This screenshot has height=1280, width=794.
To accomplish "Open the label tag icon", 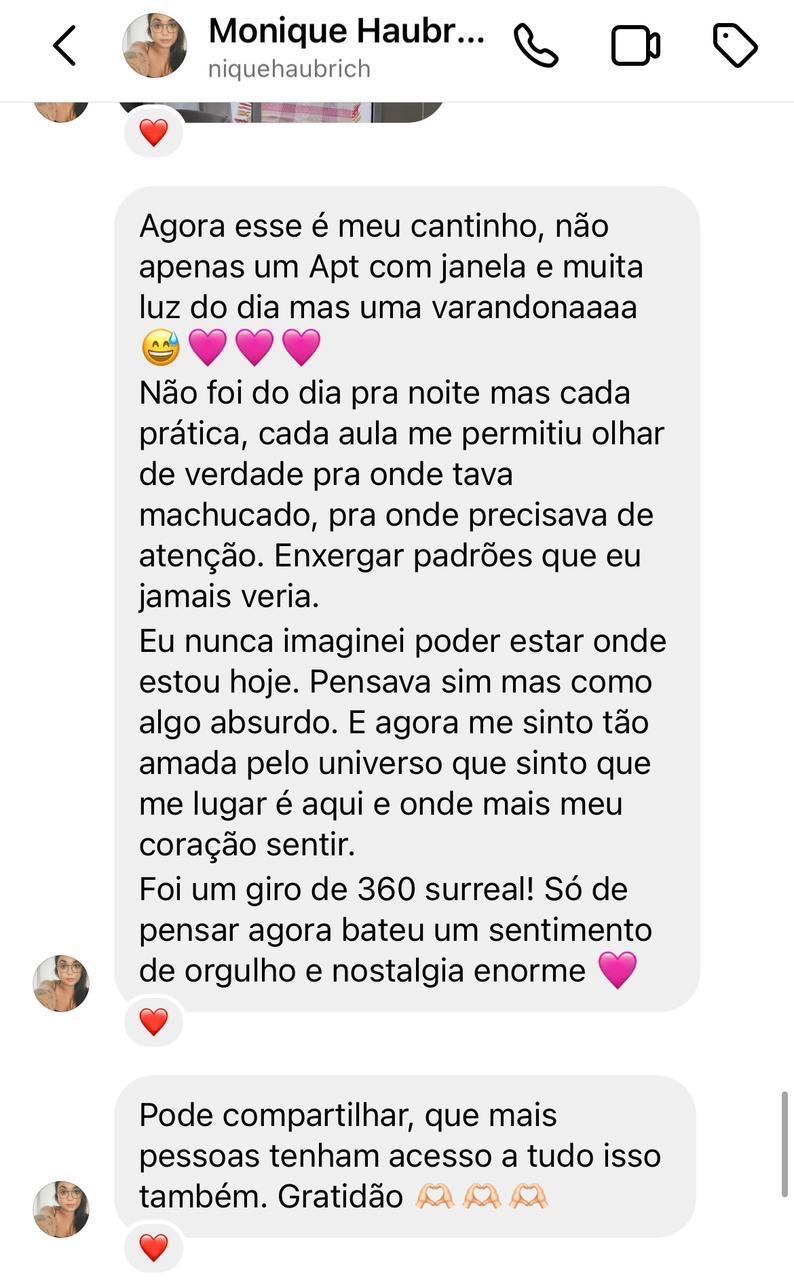I will coord(735,46).
